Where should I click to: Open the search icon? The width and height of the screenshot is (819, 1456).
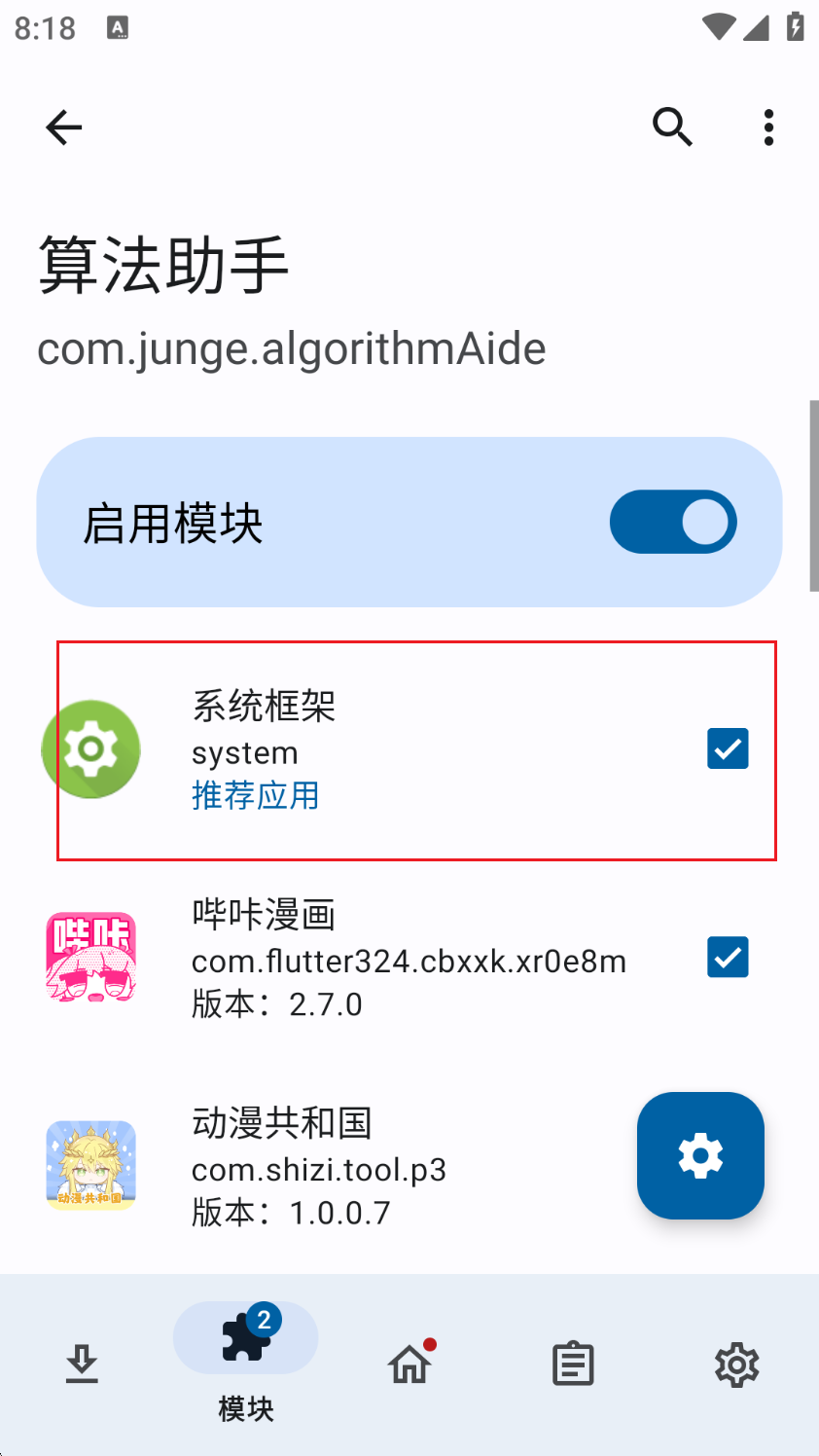pyautogui.click(x=672, y=127)
